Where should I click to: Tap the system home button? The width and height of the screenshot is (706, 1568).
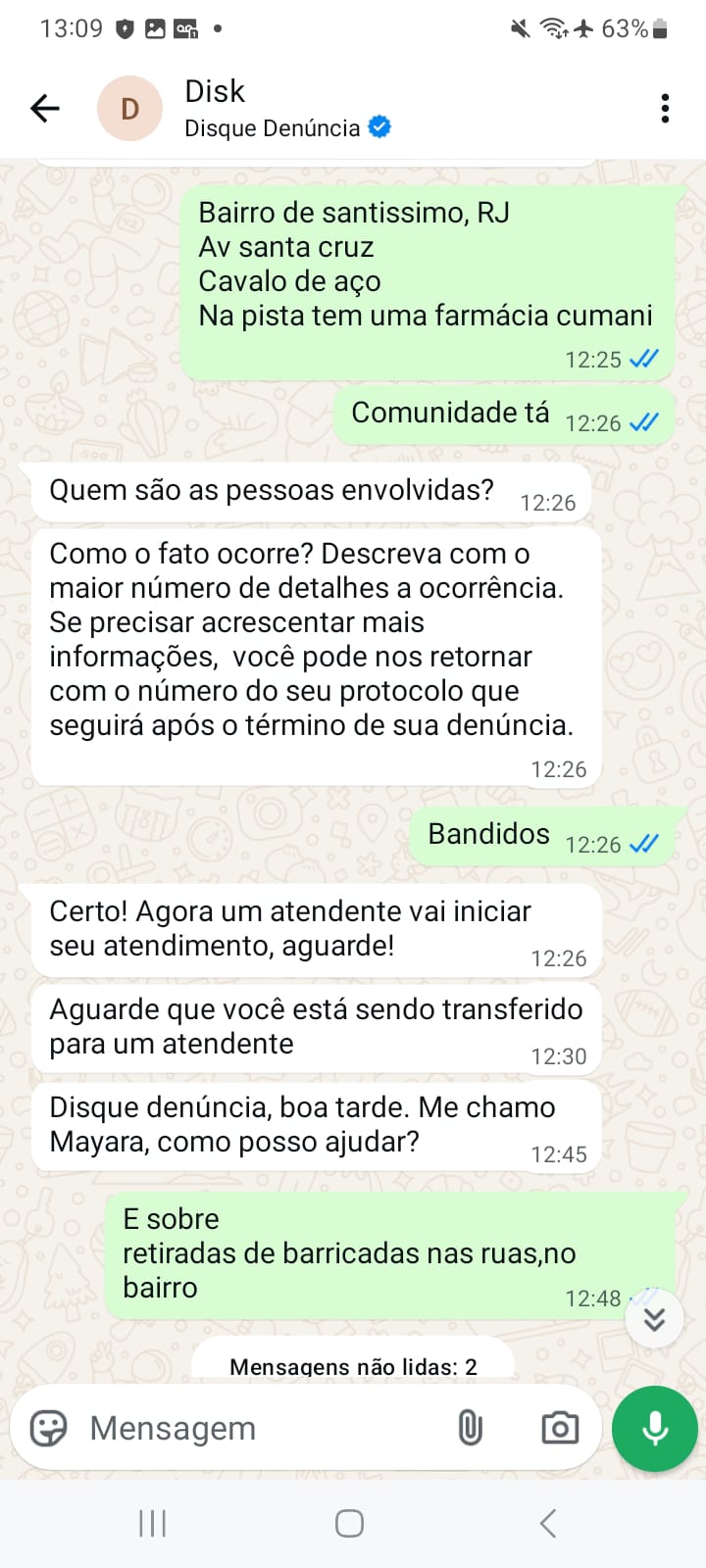click(349, 1523)
